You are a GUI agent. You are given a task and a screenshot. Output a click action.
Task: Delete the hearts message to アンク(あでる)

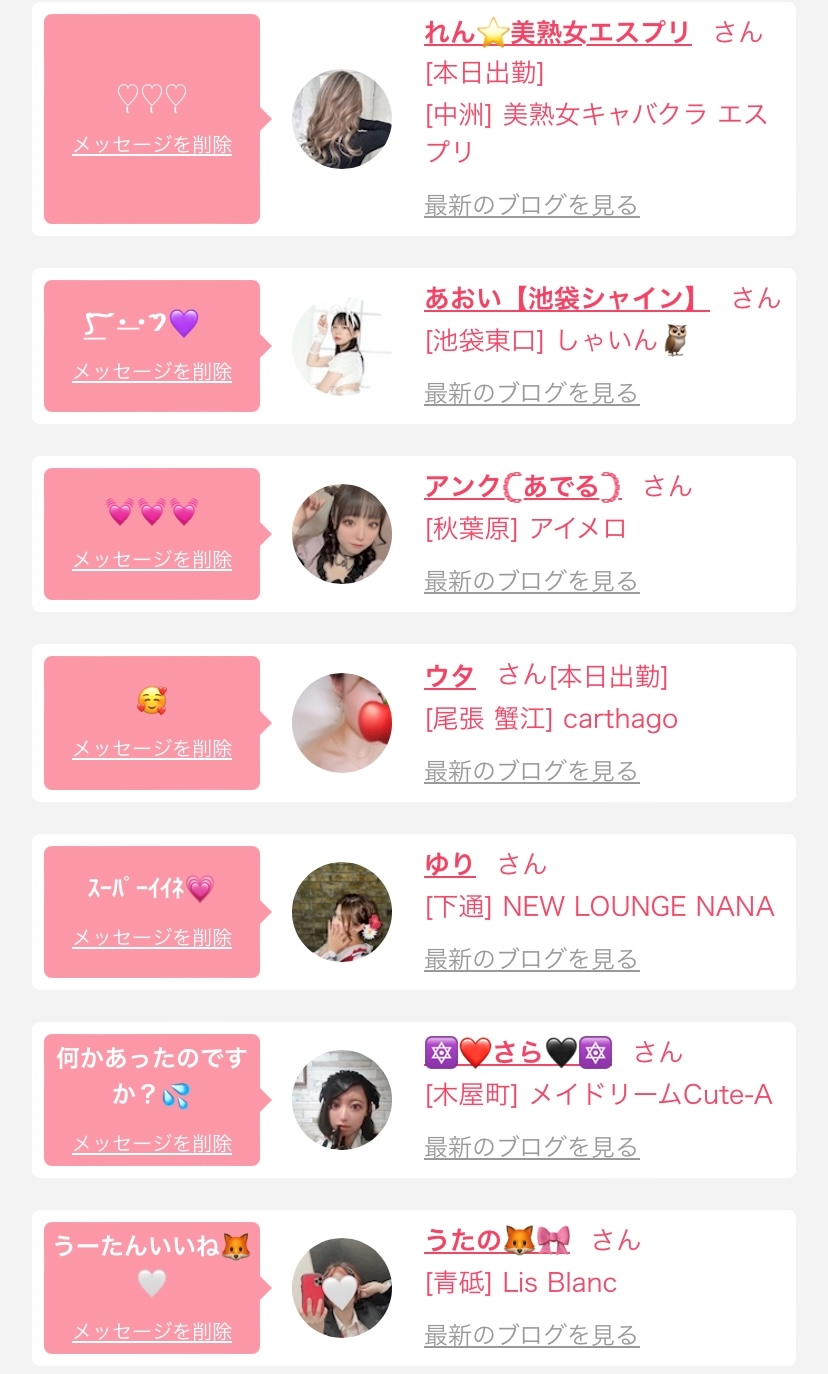coord(152,560)
